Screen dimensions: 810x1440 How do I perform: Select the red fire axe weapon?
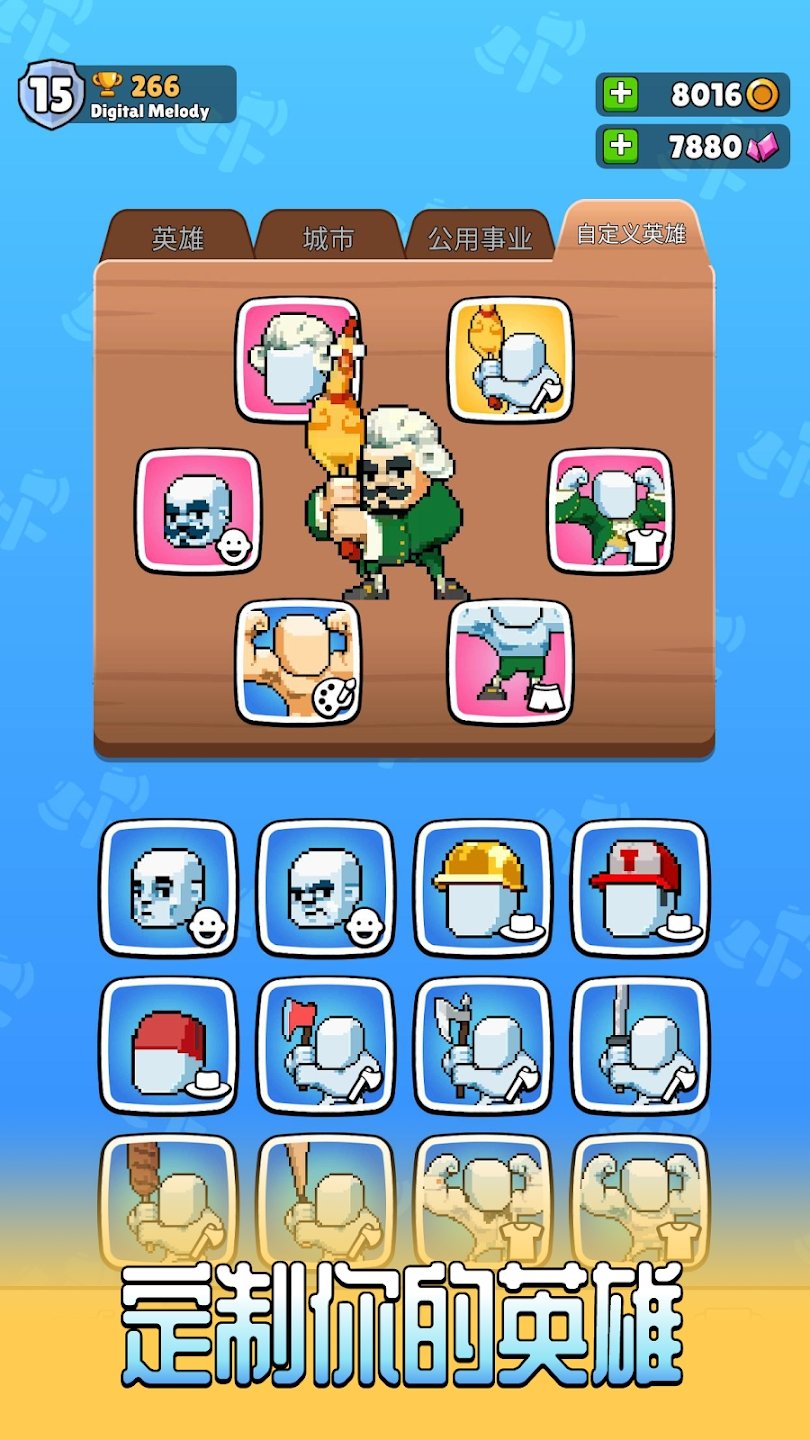pos(325,1045)
